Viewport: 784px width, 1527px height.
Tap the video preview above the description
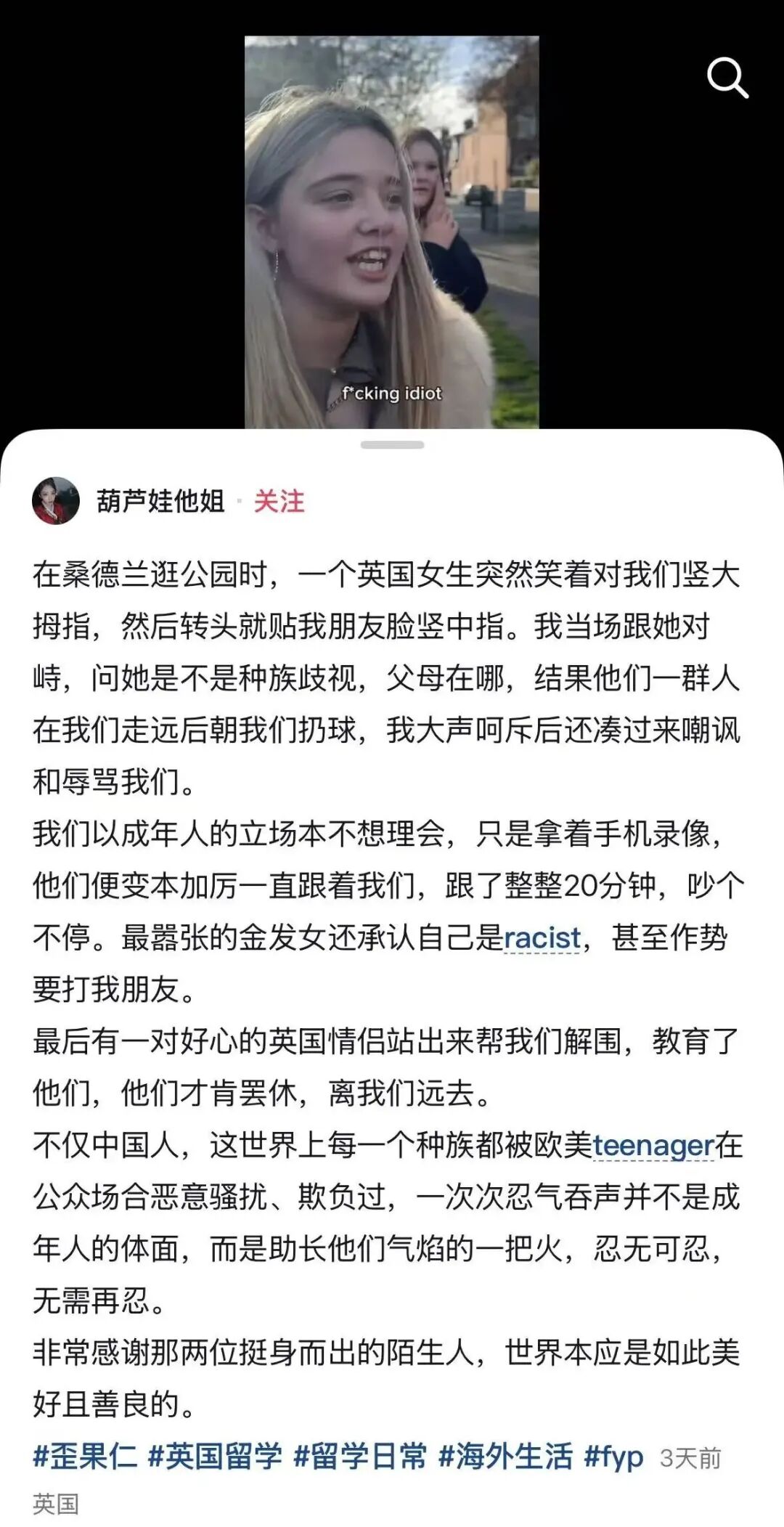click(x=391, y=232)
